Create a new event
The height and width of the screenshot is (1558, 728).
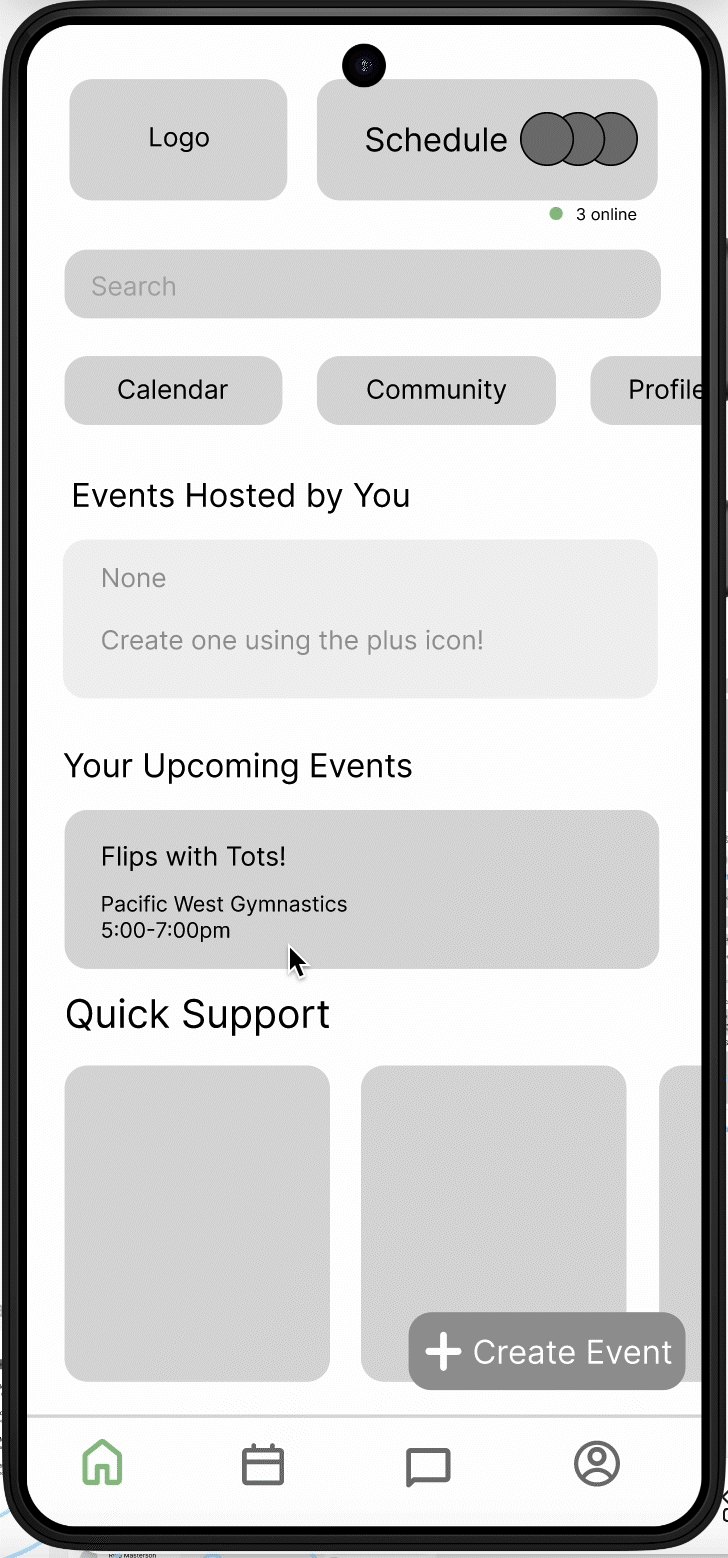tap(547, 1352)
